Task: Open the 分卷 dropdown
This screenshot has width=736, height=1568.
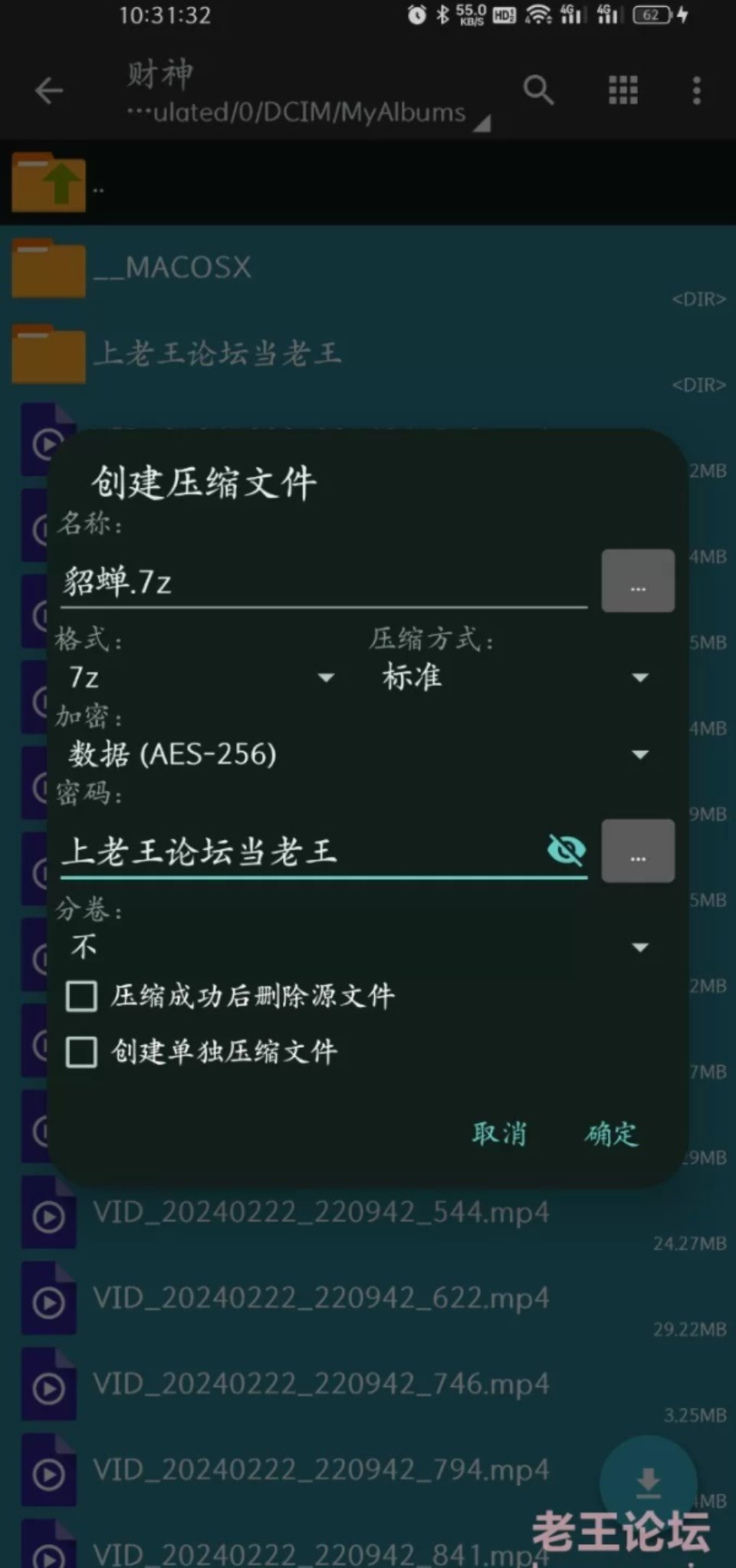Action: 356,947
